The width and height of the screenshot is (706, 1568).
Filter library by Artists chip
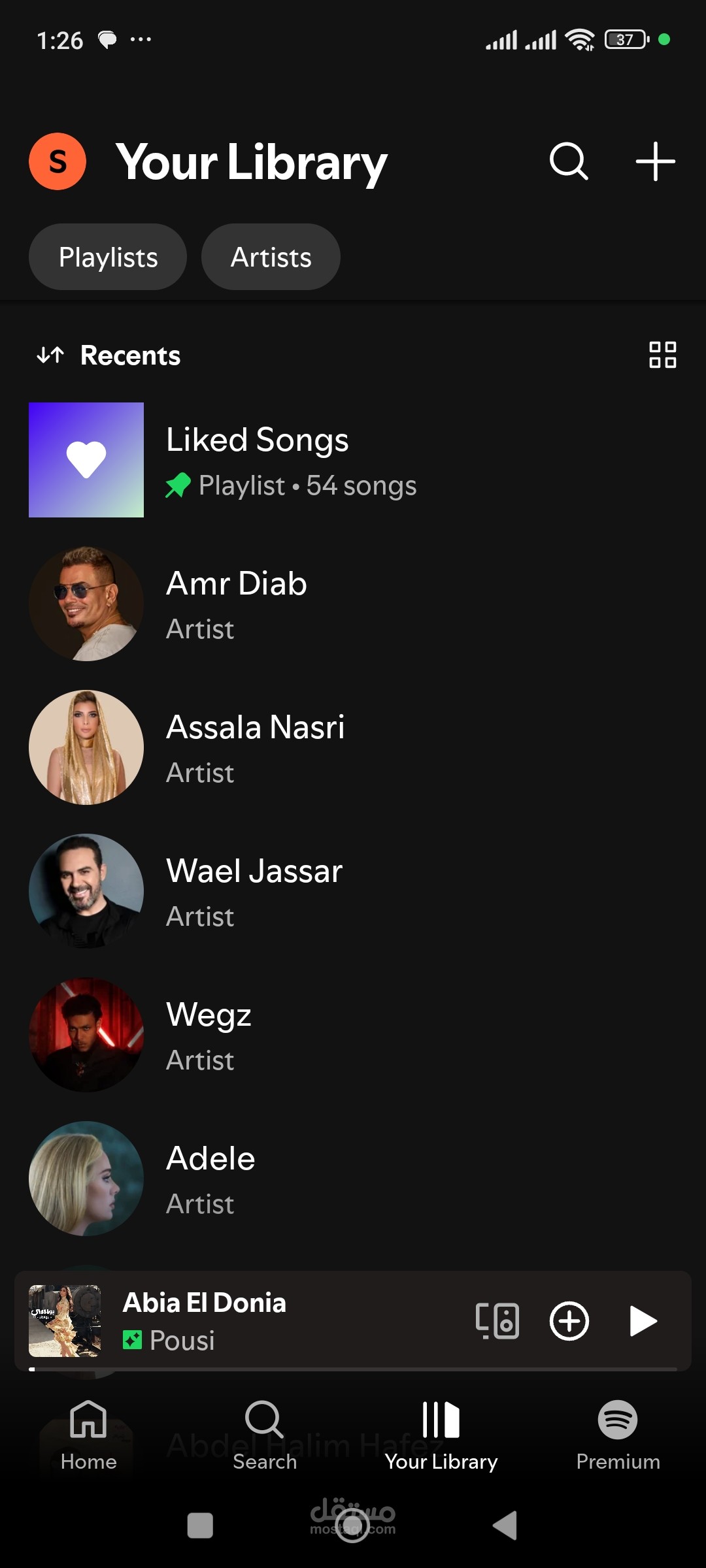point(271,257)
